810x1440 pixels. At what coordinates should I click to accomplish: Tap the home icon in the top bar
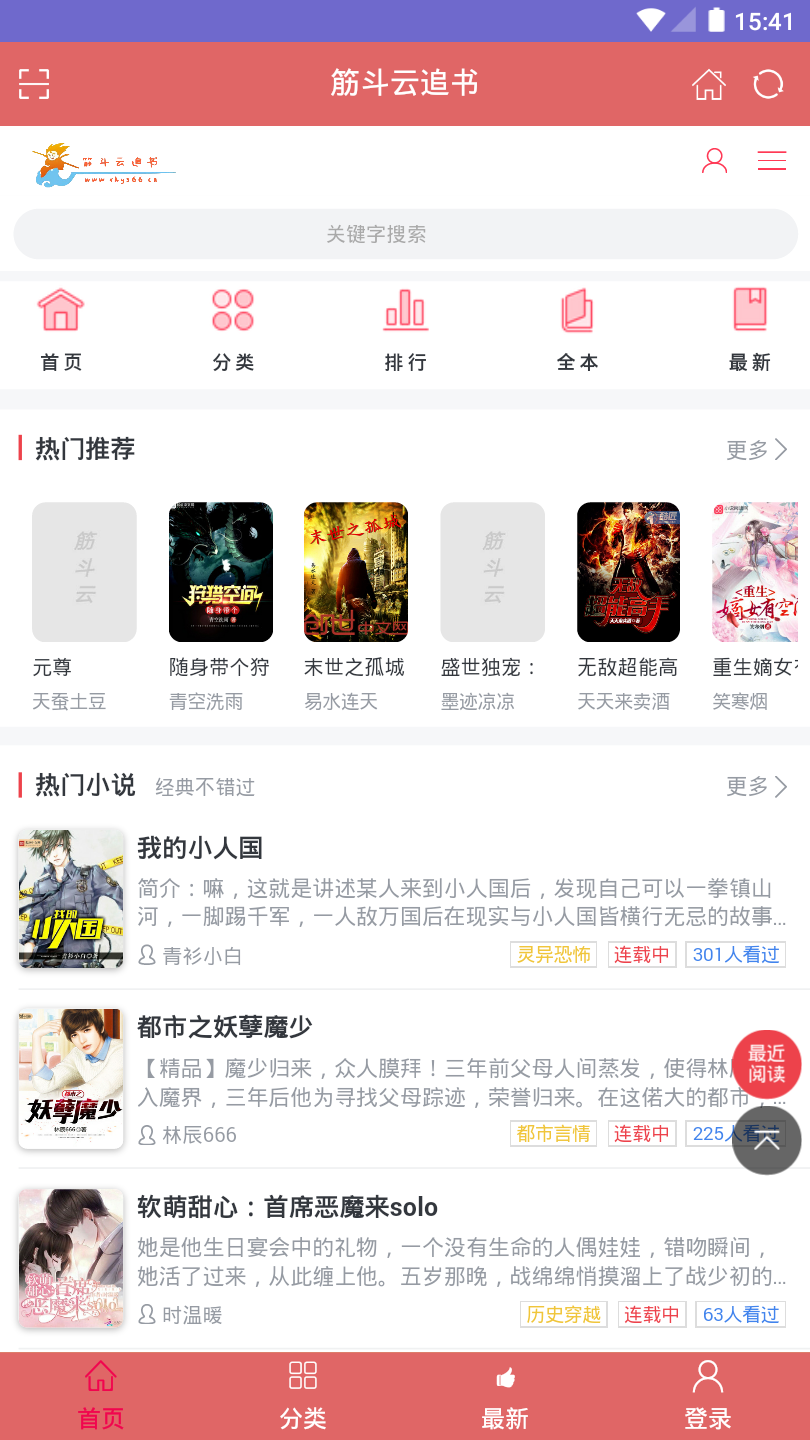click(708, 84)
